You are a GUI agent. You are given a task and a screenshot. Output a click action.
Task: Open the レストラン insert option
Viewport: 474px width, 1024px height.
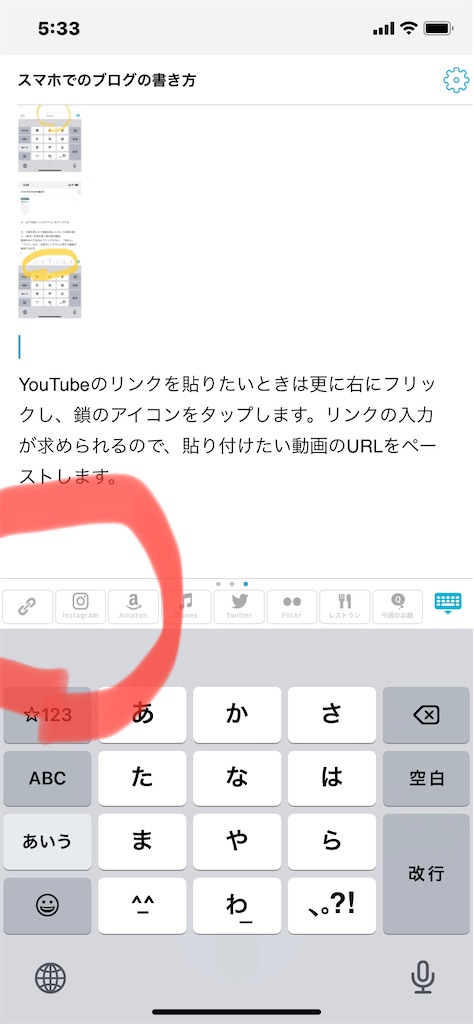(345, 607)
